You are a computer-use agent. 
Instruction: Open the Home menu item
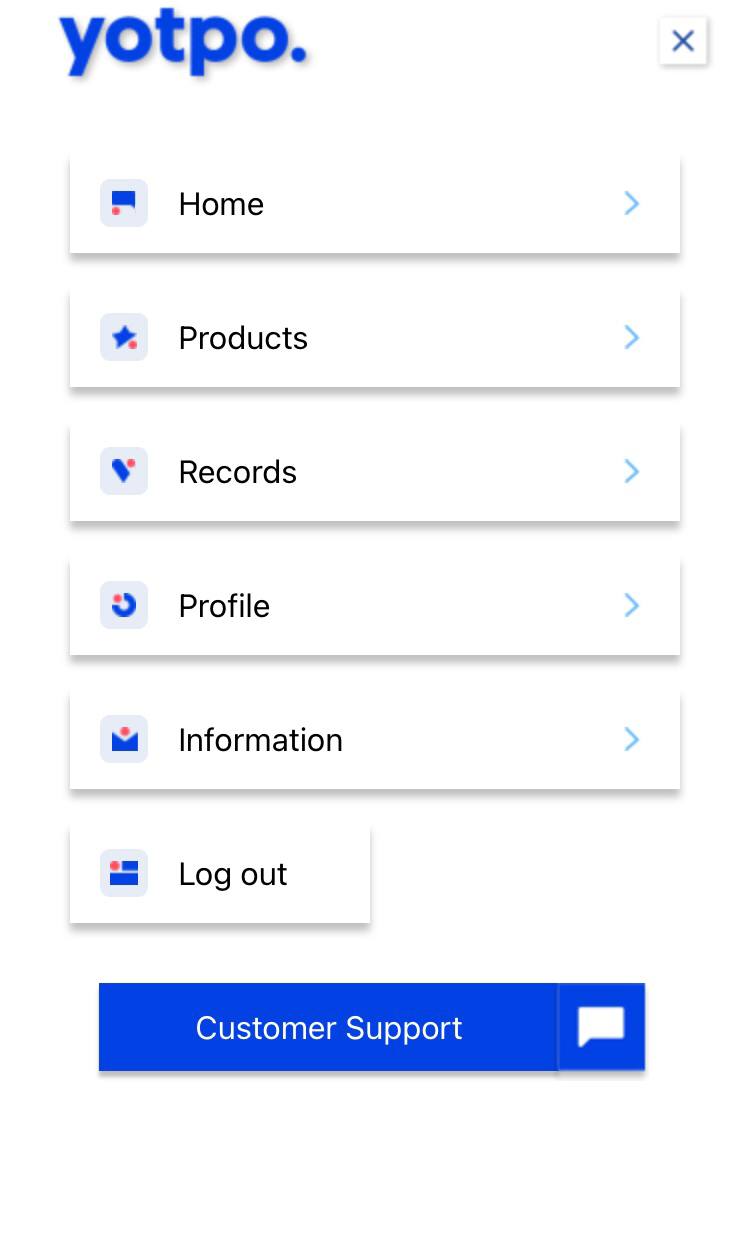point(374,204)
